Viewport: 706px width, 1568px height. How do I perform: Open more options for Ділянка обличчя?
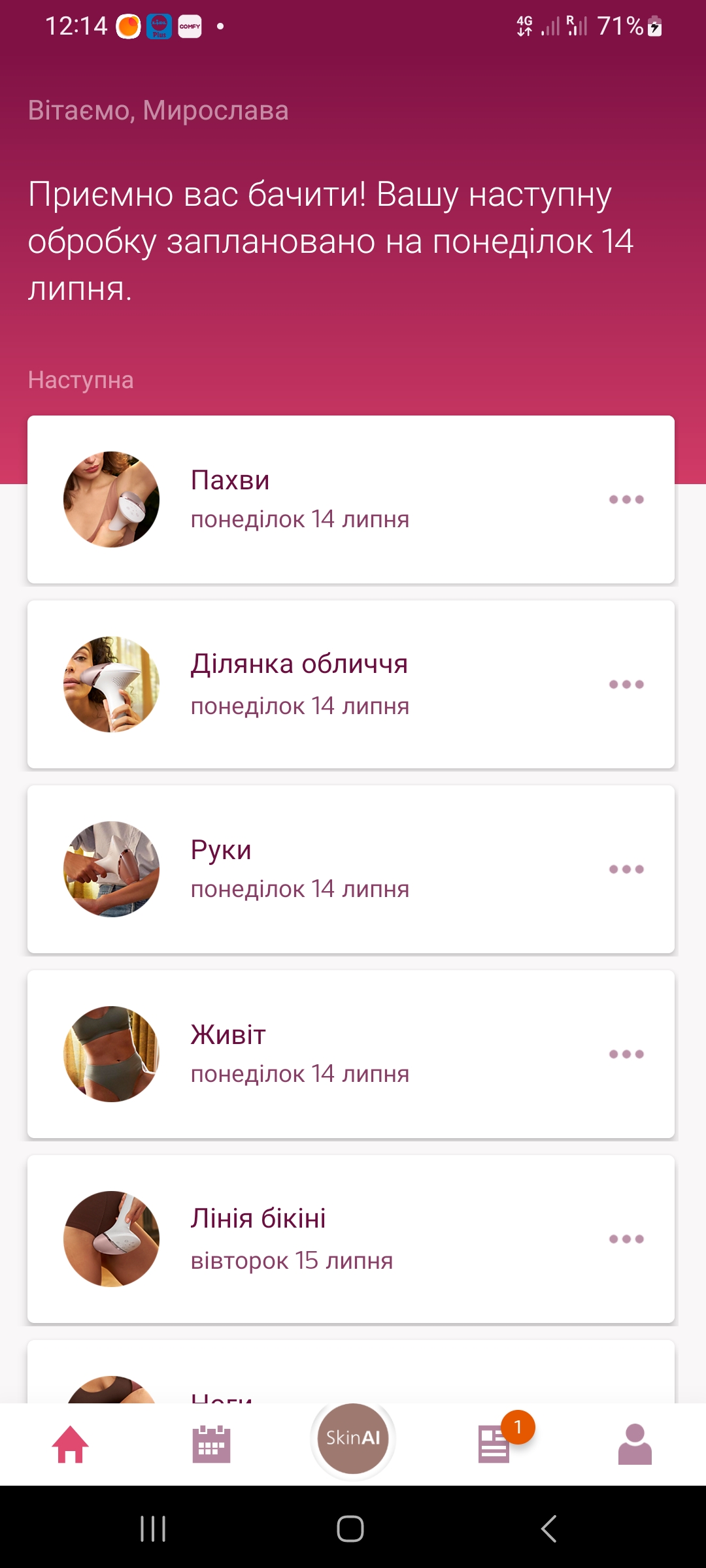(626, 684)
